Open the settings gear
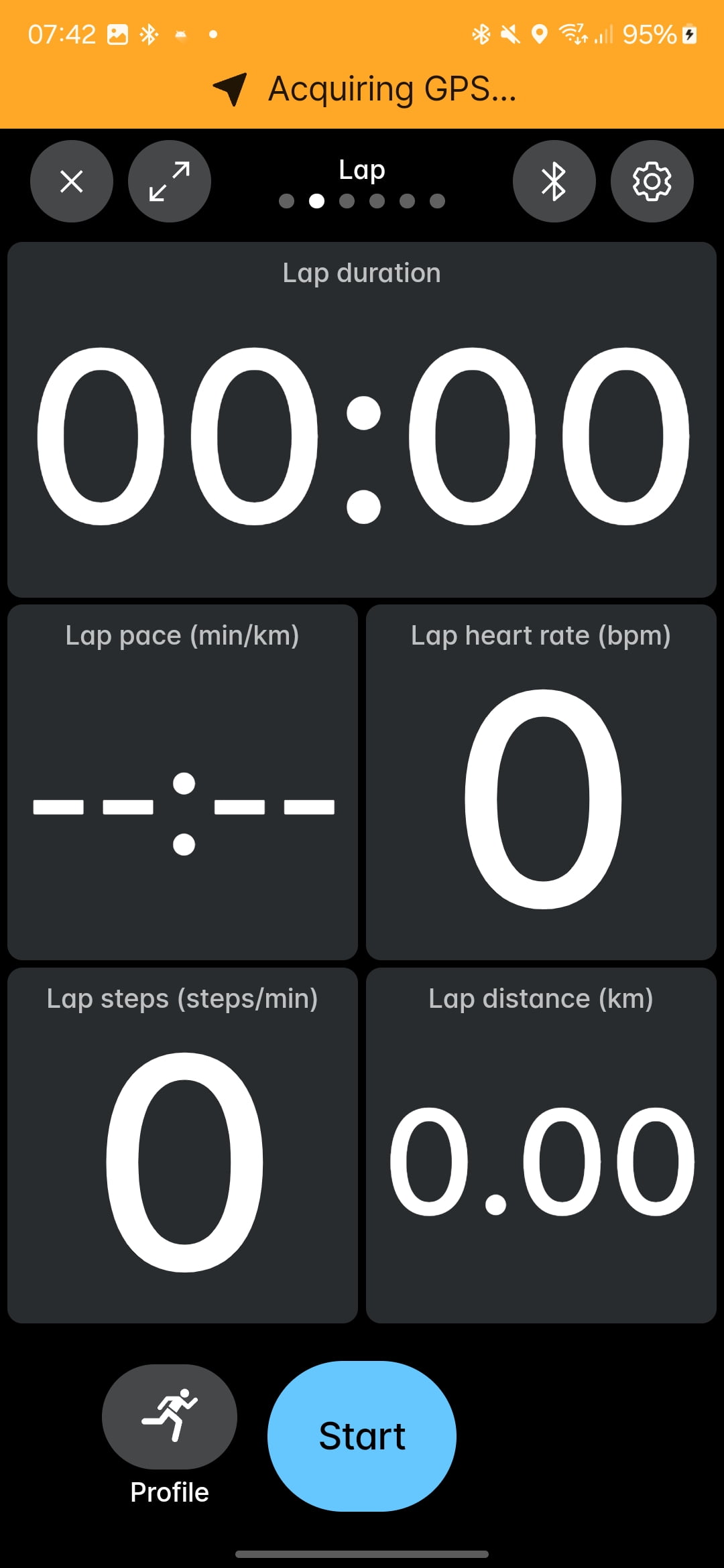Screen dimensions: 724x1568 point(652,181)
